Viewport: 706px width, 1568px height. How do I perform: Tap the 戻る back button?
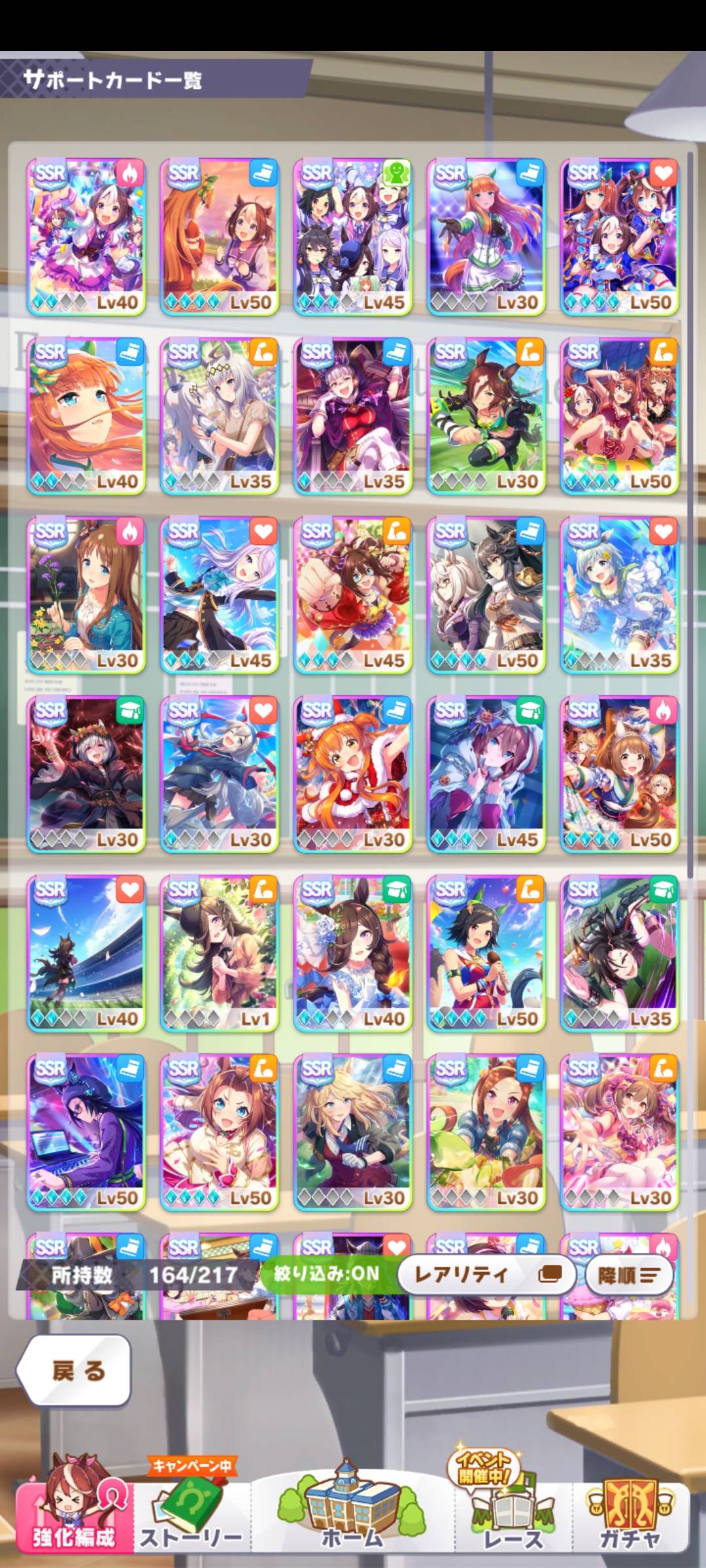coord(74,1370)
